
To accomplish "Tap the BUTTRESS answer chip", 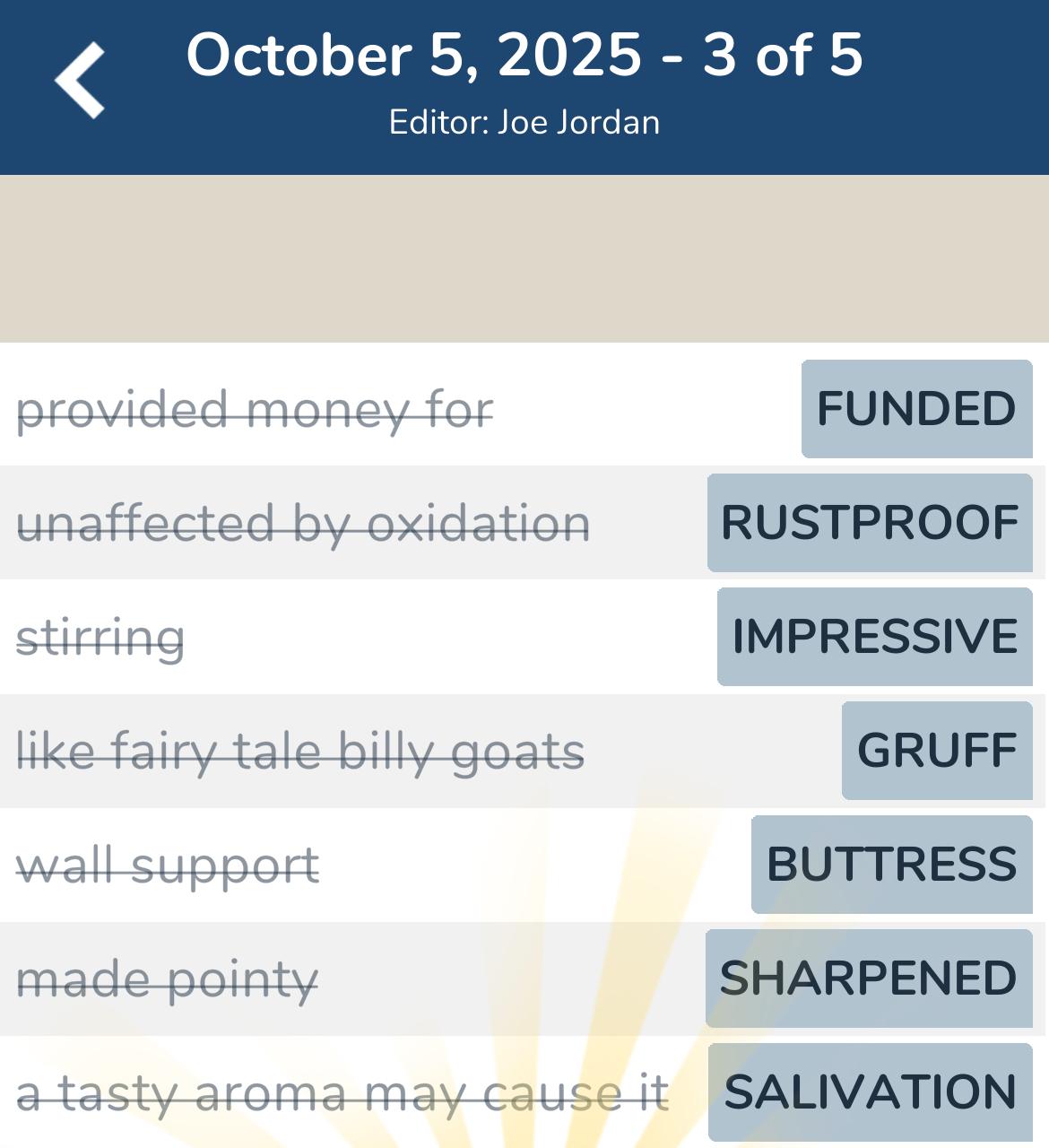I will coord(891,865).
